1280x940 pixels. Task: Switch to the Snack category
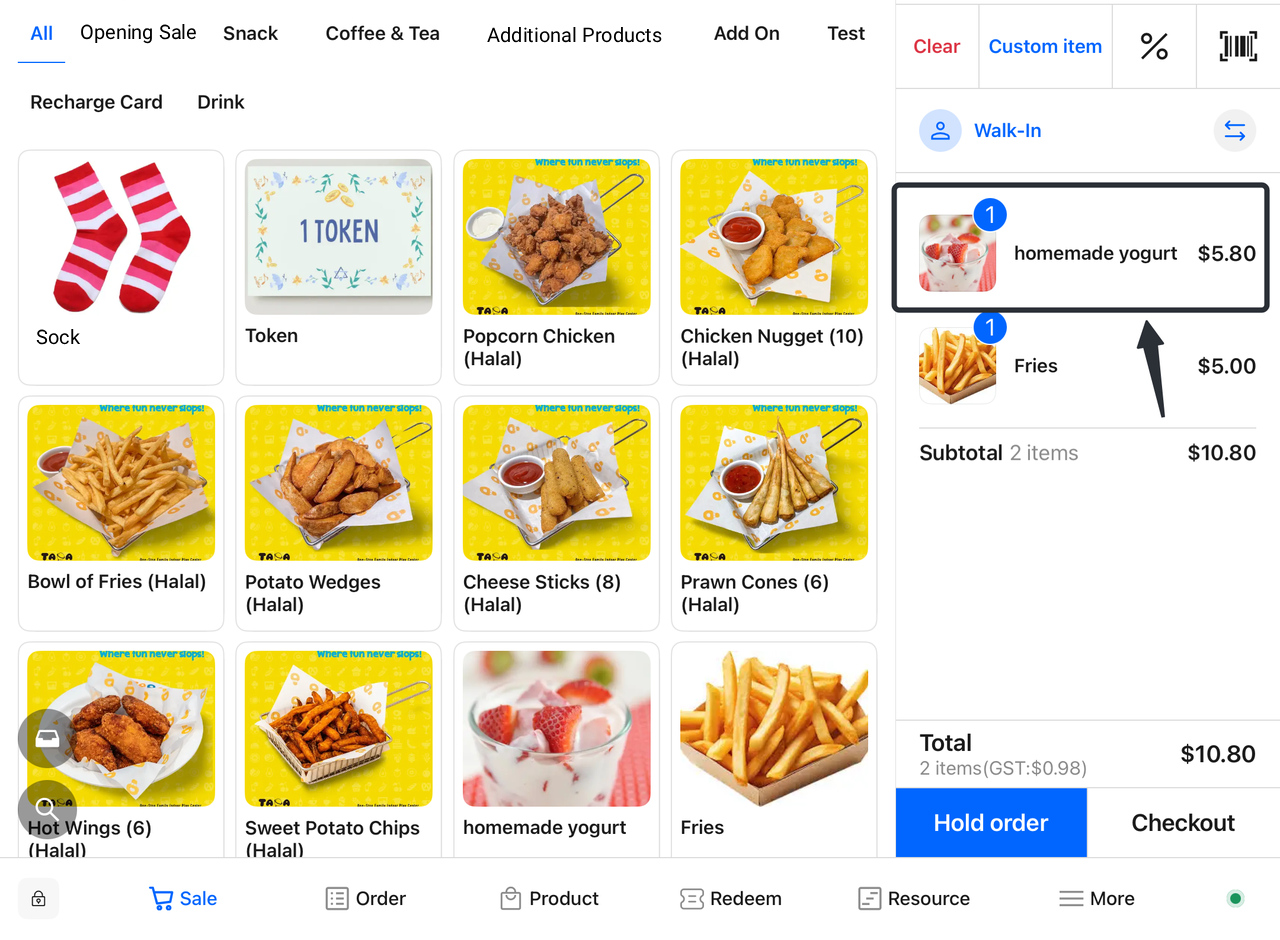(x=250, y=34)
